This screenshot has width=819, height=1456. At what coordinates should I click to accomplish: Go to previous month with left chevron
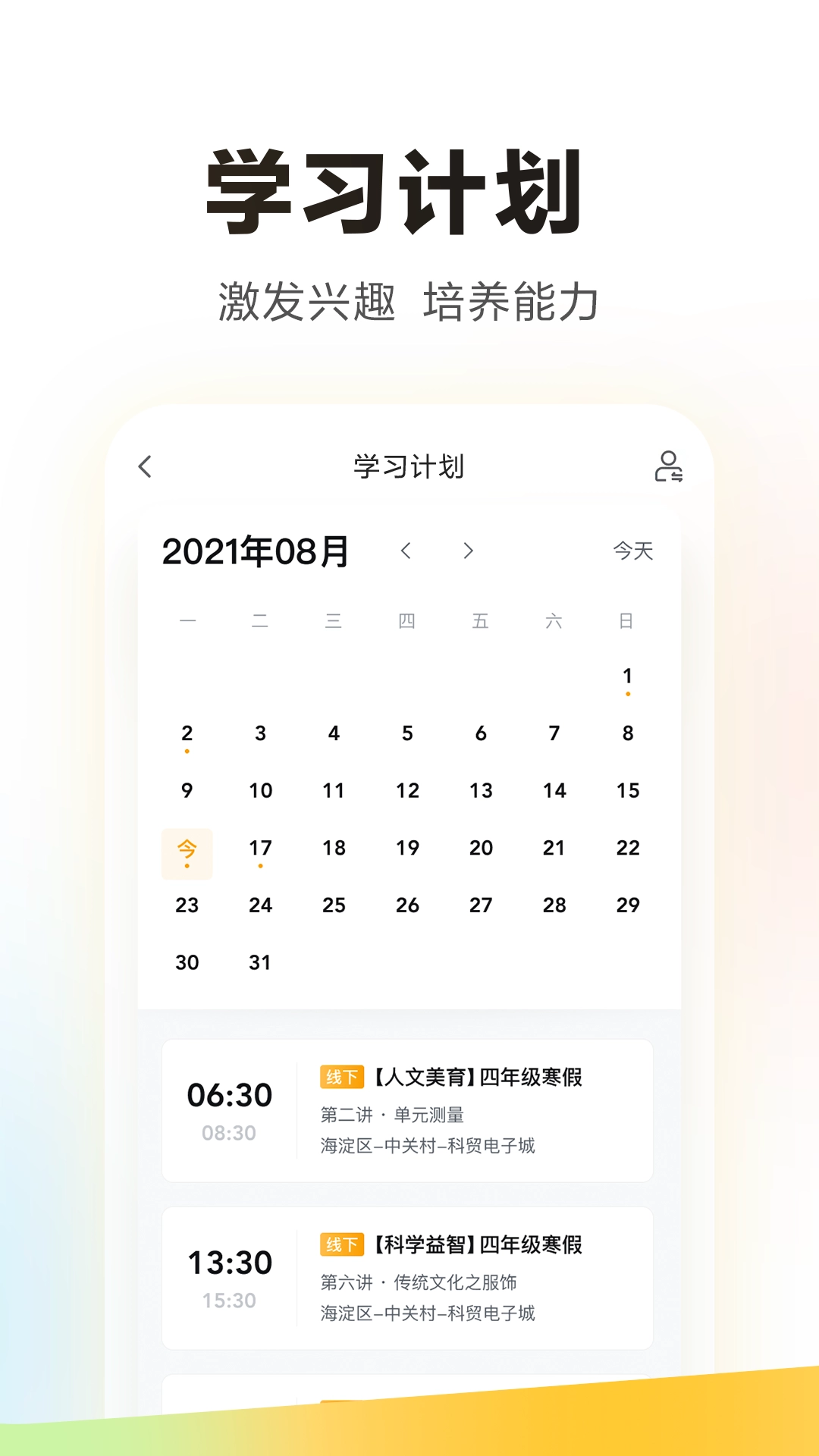click(407, 552)
